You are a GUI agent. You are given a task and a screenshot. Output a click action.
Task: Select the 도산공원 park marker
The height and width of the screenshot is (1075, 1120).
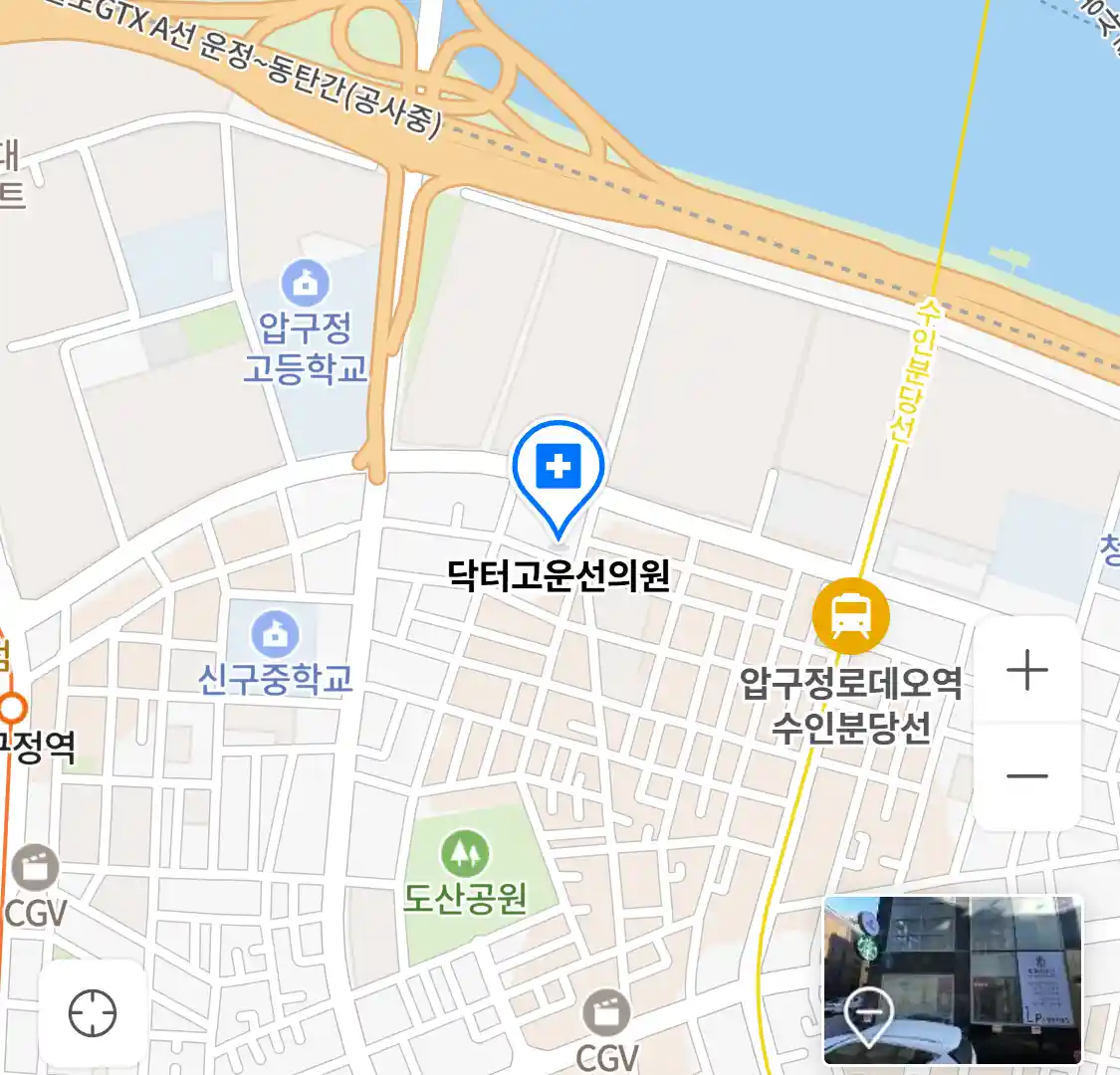coord(464,854)
